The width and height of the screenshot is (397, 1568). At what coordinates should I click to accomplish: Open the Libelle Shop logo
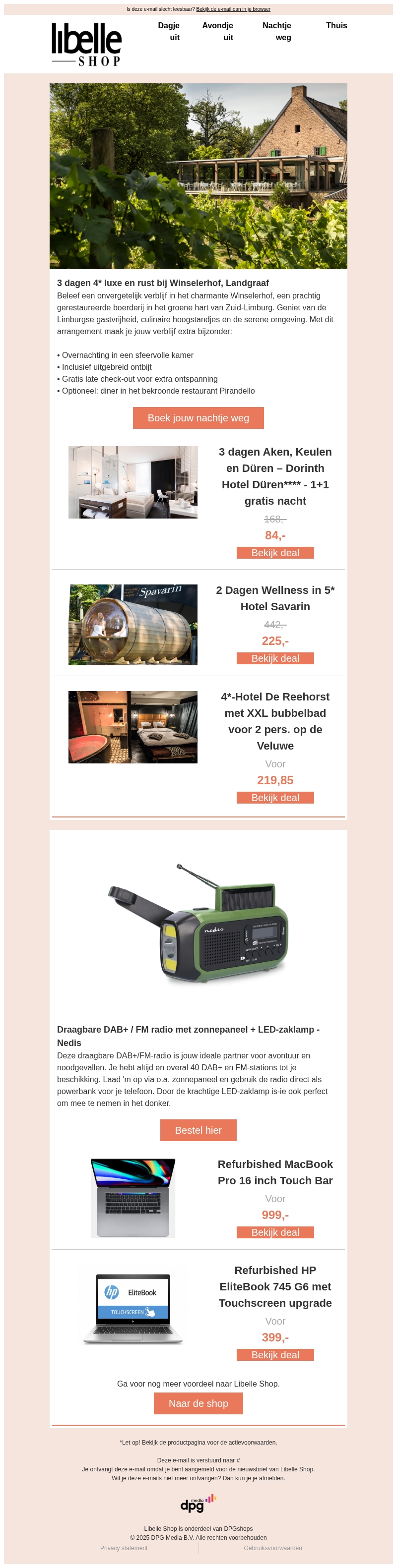(86, 45)
